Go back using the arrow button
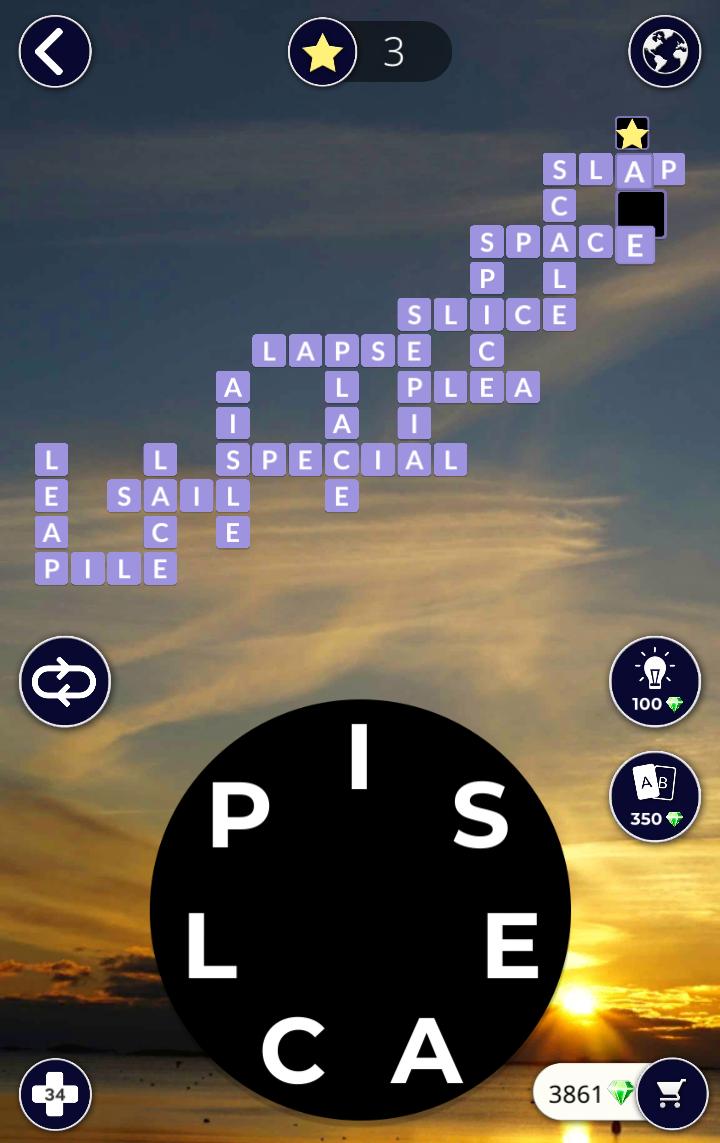This screenshot has height=1143, width=720. 55,51
